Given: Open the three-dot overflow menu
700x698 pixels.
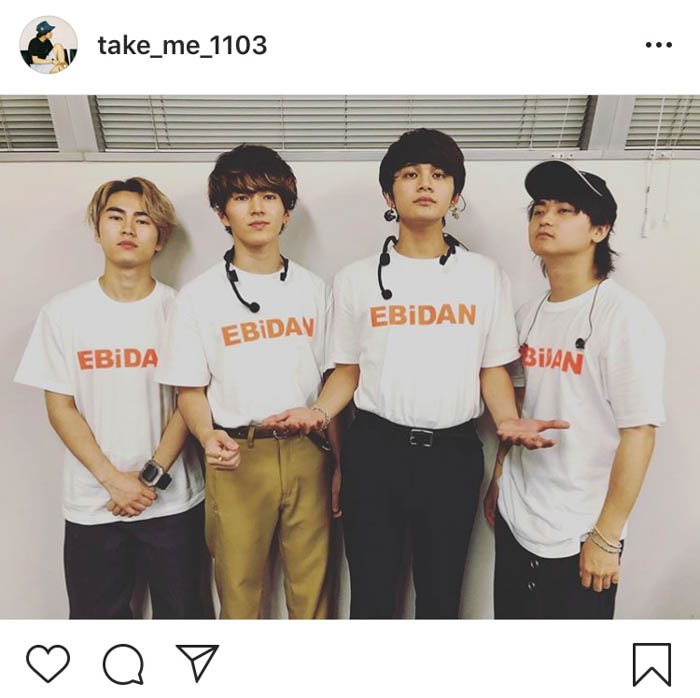Looking at the screenshot, I should 658,45.
